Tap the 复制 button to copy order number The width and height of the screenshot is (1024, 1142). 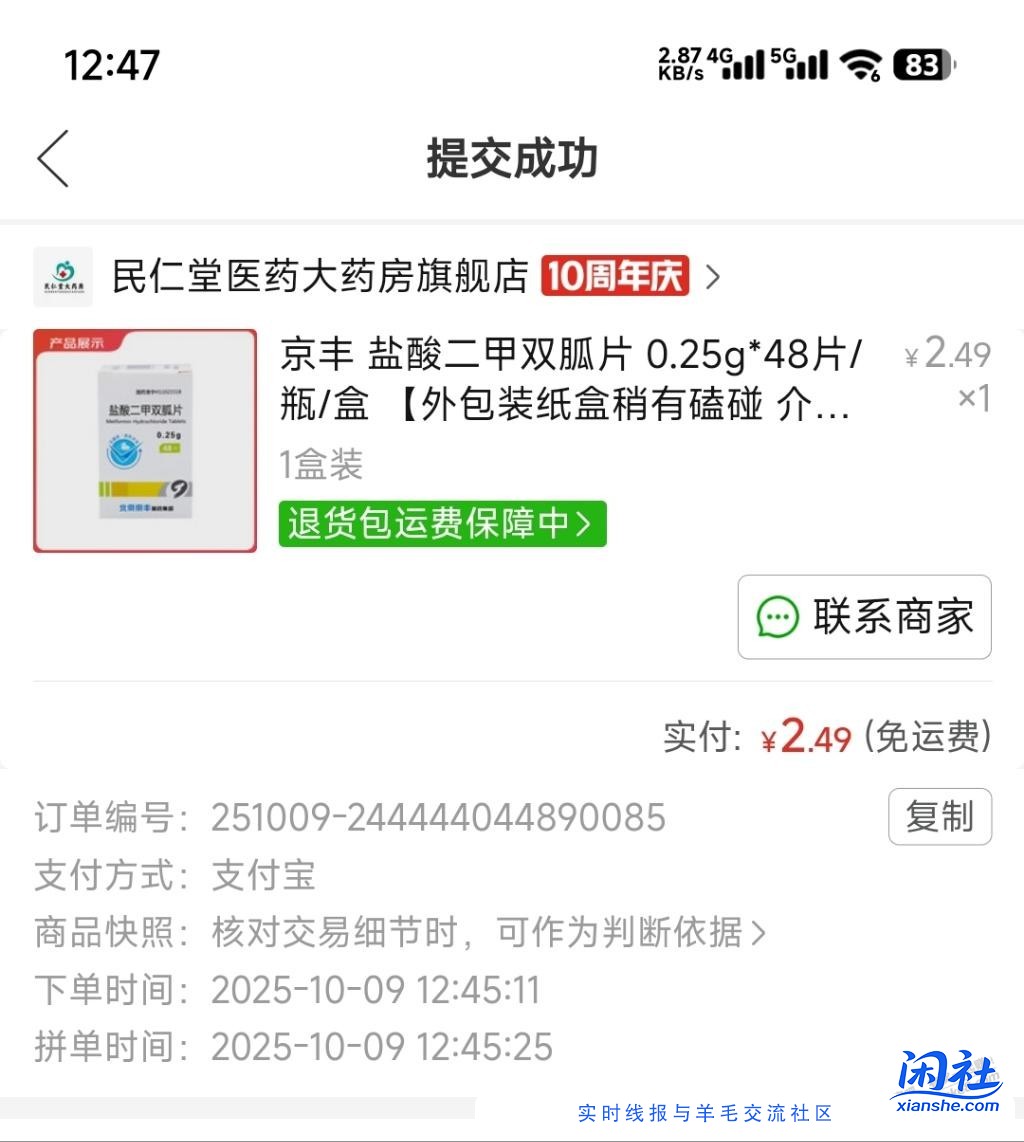pos(939,817)
